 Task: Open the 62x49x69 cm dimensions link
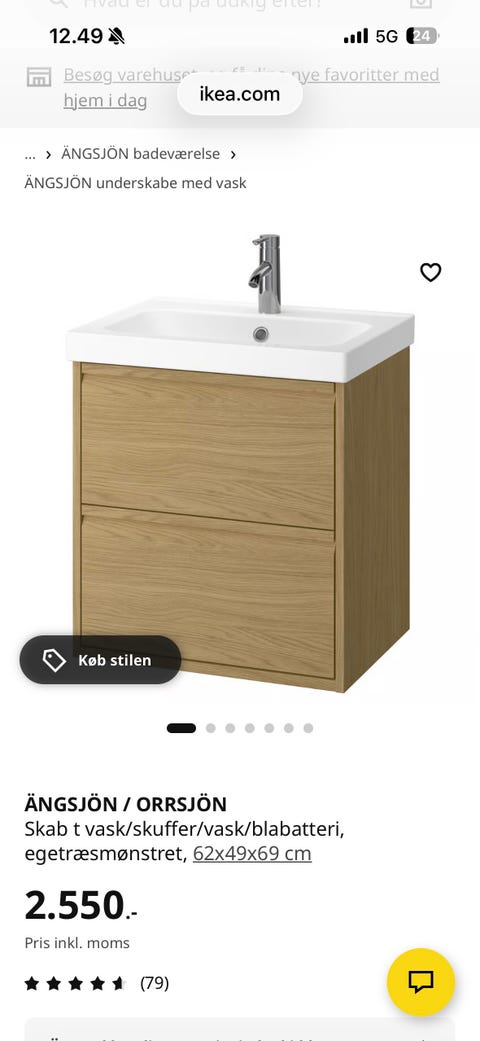pos(252,853)
